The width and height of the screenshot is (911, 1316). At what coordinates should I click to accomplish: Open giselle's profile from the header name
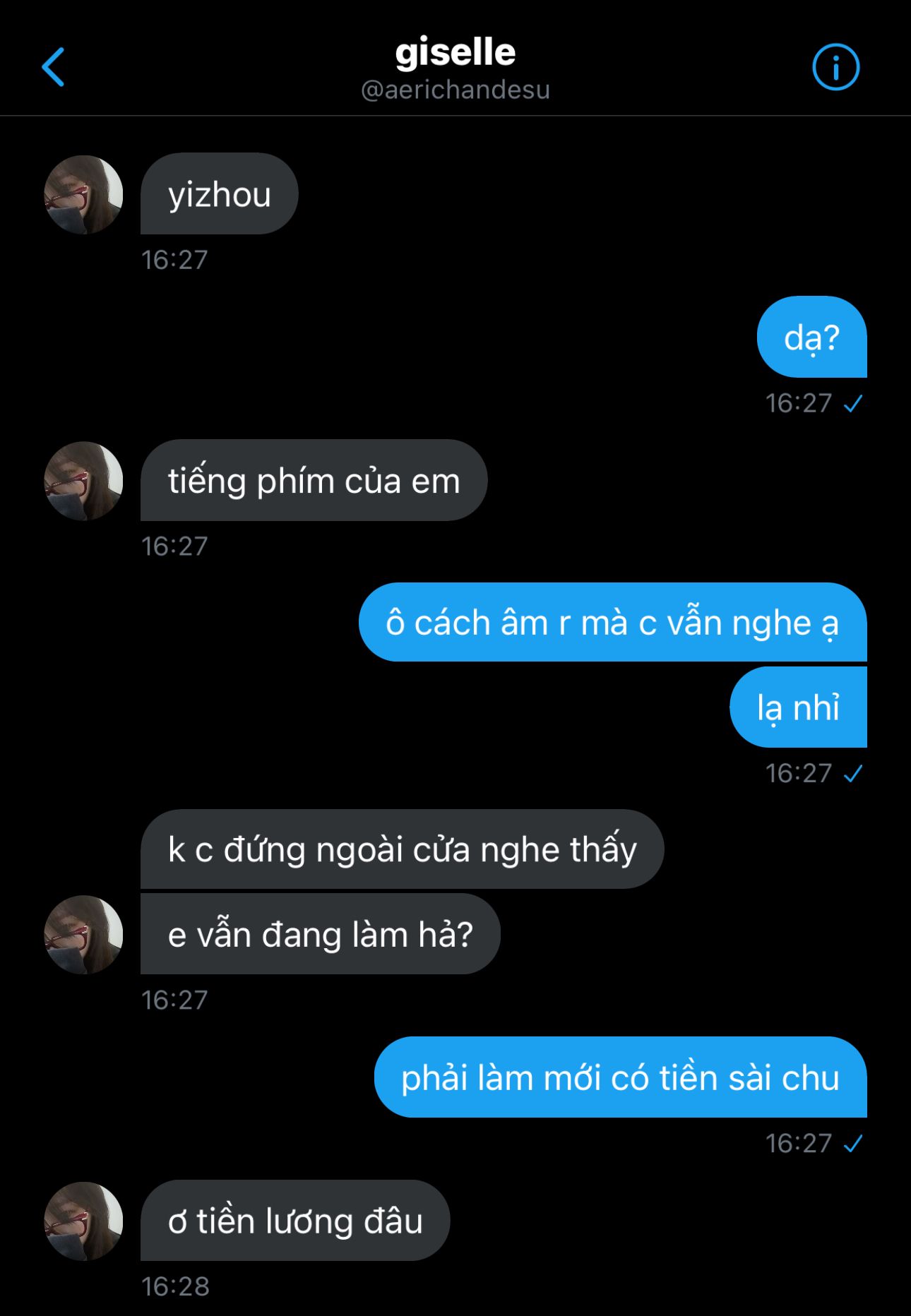tap(455, 54)
